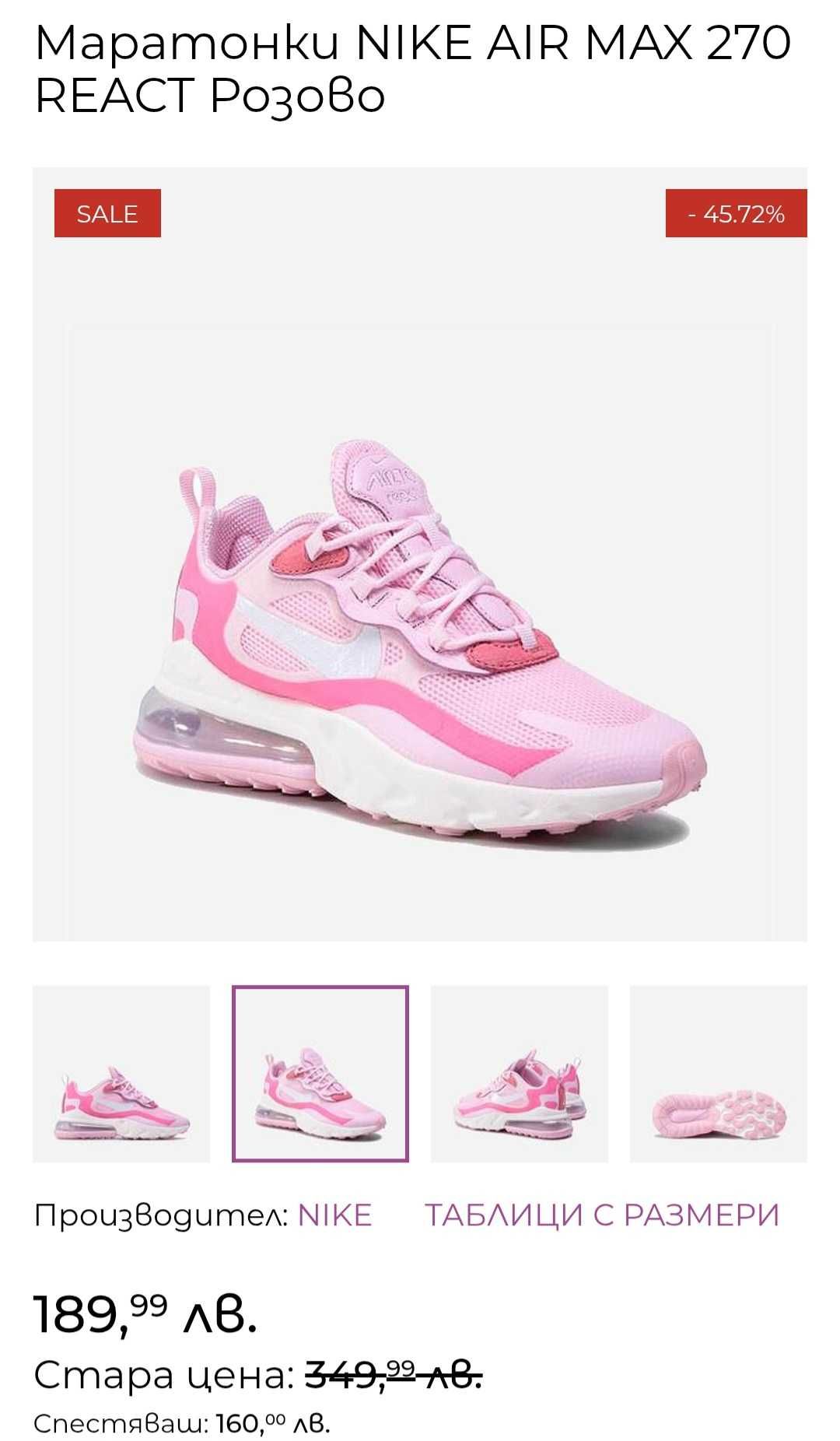Show the third thumbnail with both shoes

coord(520,1074)
